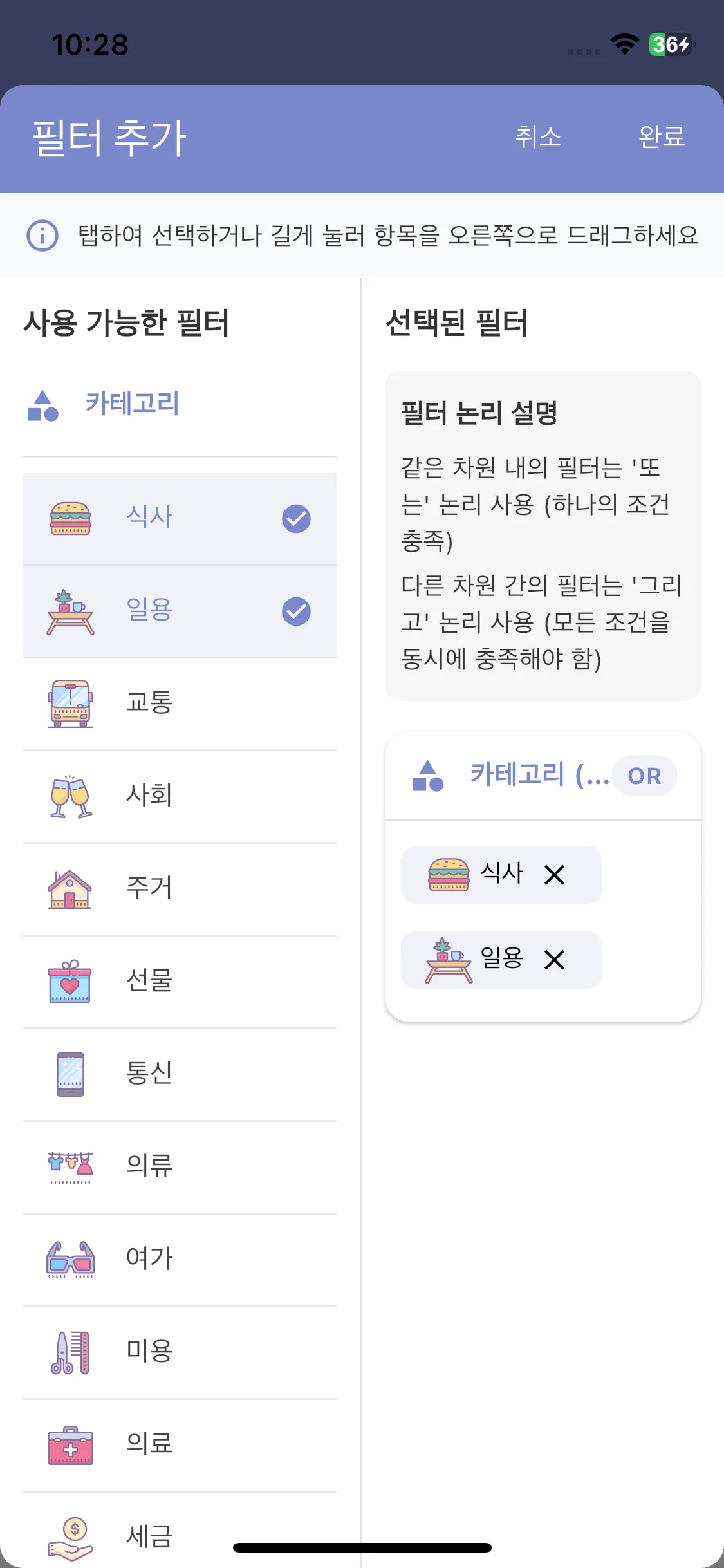Confirm filters with 완료
Image resolution: width=724 pixels, height=1568 pixels.
point(661,137)
